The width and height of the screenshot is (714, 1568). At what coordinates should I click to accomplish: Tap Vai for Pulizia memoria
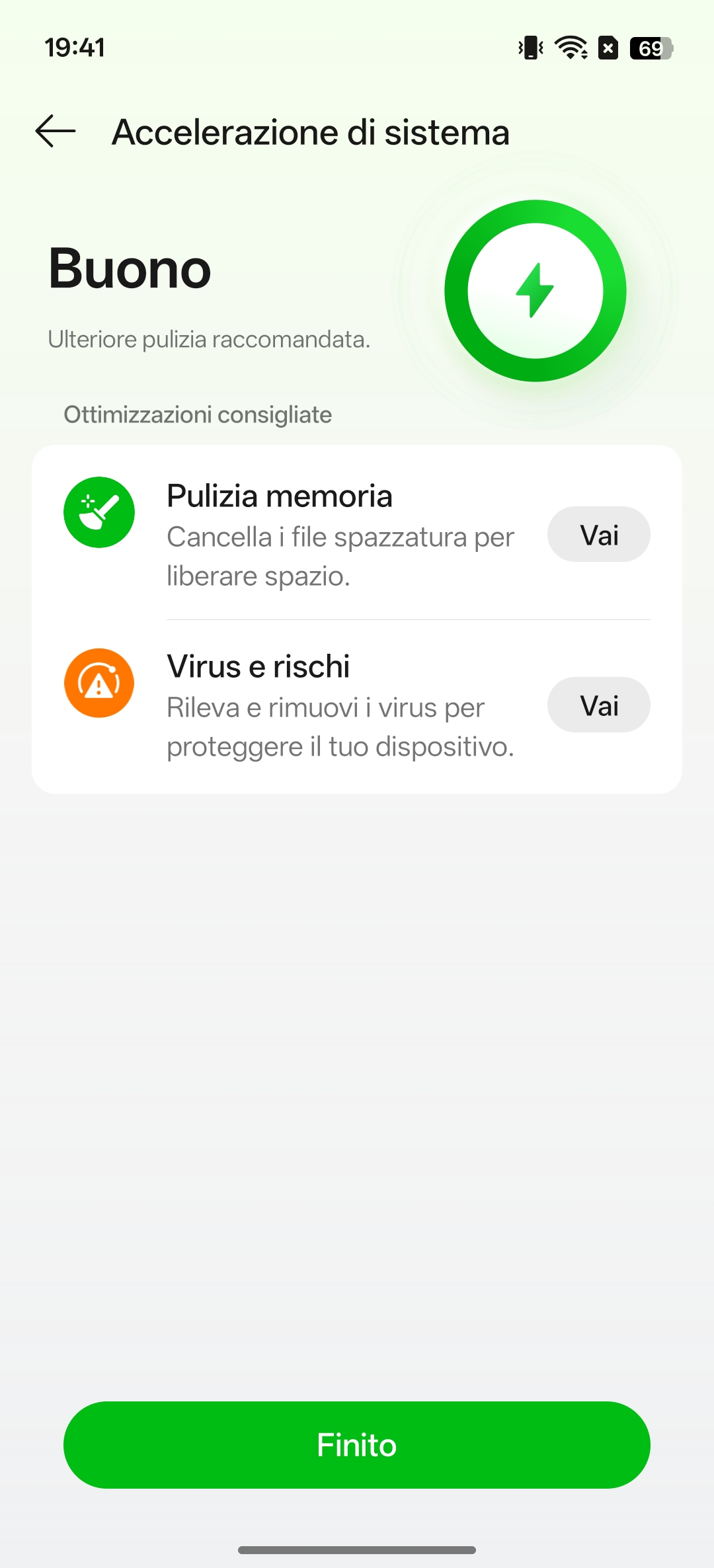tap(598, 535)
